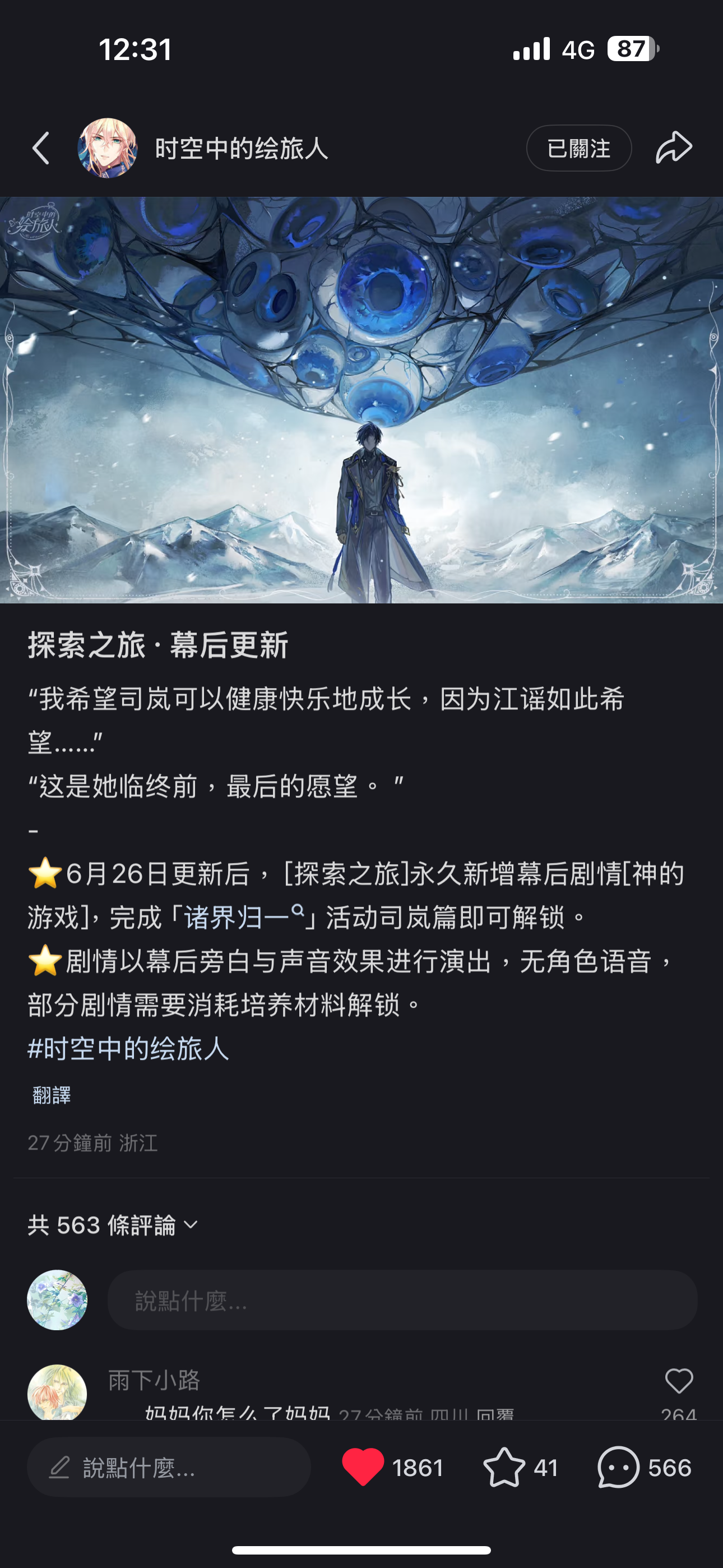The height and width of the screenshot is (1568, 723).
Task: Like 雨下小路's comment
Action: click(679, 1381)
